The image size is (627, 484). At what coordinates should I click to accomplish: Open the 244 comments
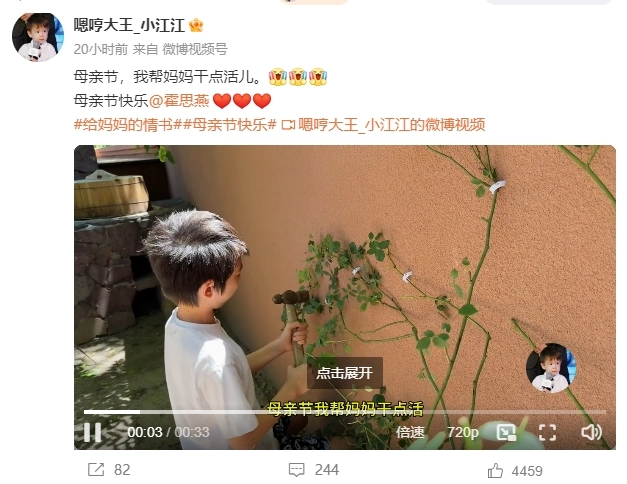pos(315,469)
